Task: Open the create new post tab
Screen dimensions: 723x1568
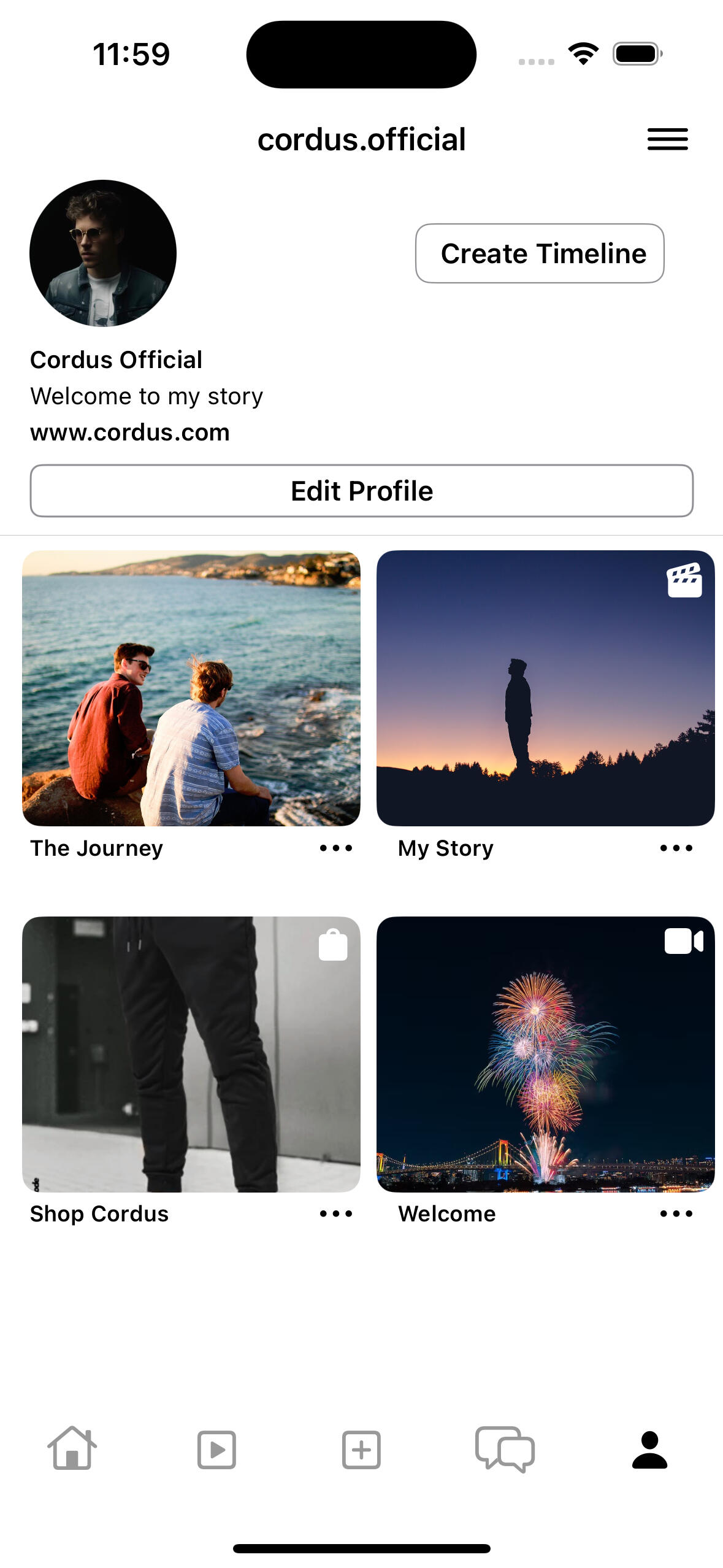Action: pos(361,1450)
